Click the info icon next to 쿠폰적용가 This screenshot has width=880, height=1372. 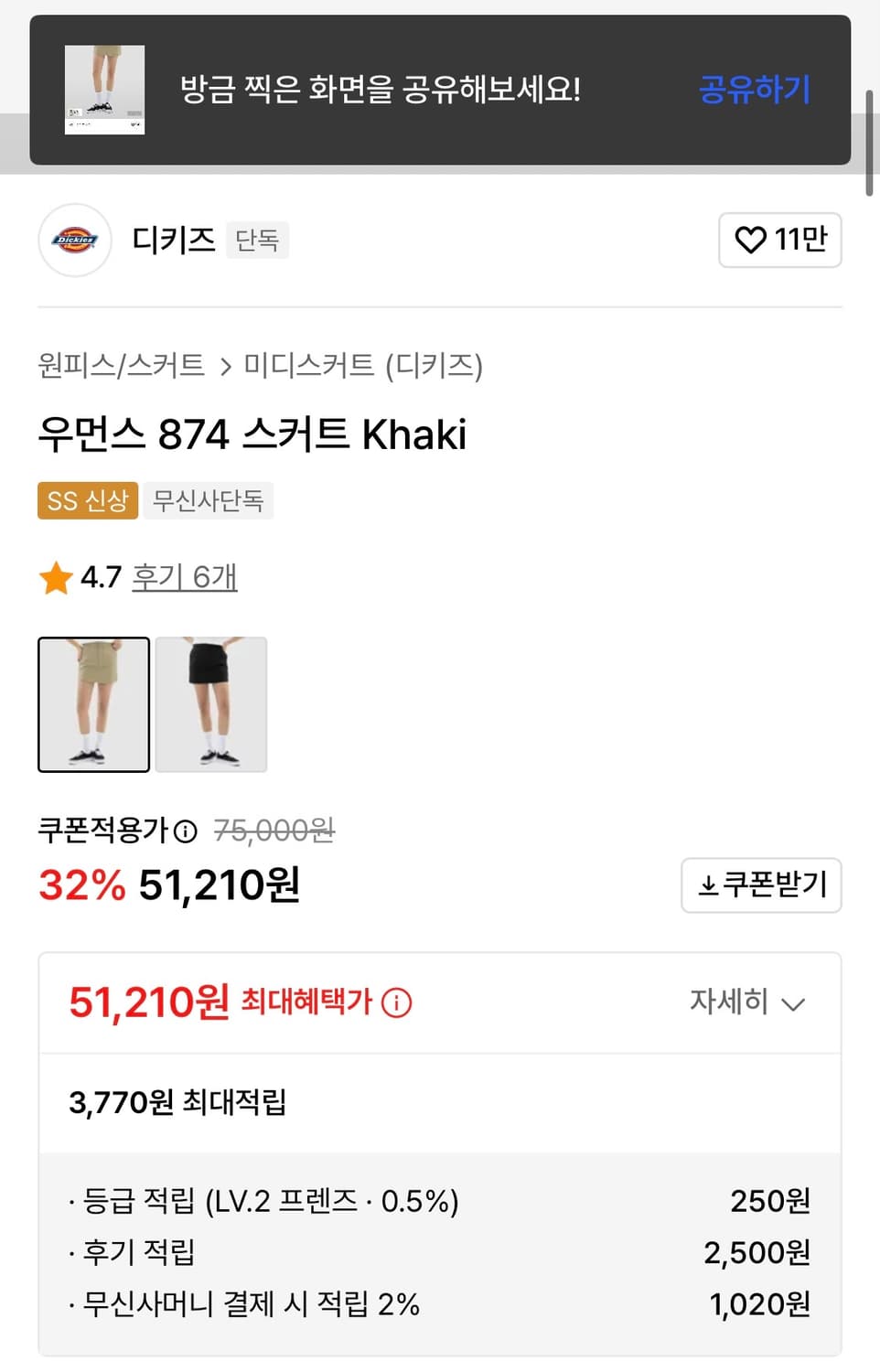pyautogui.click(x=187, y=832)
